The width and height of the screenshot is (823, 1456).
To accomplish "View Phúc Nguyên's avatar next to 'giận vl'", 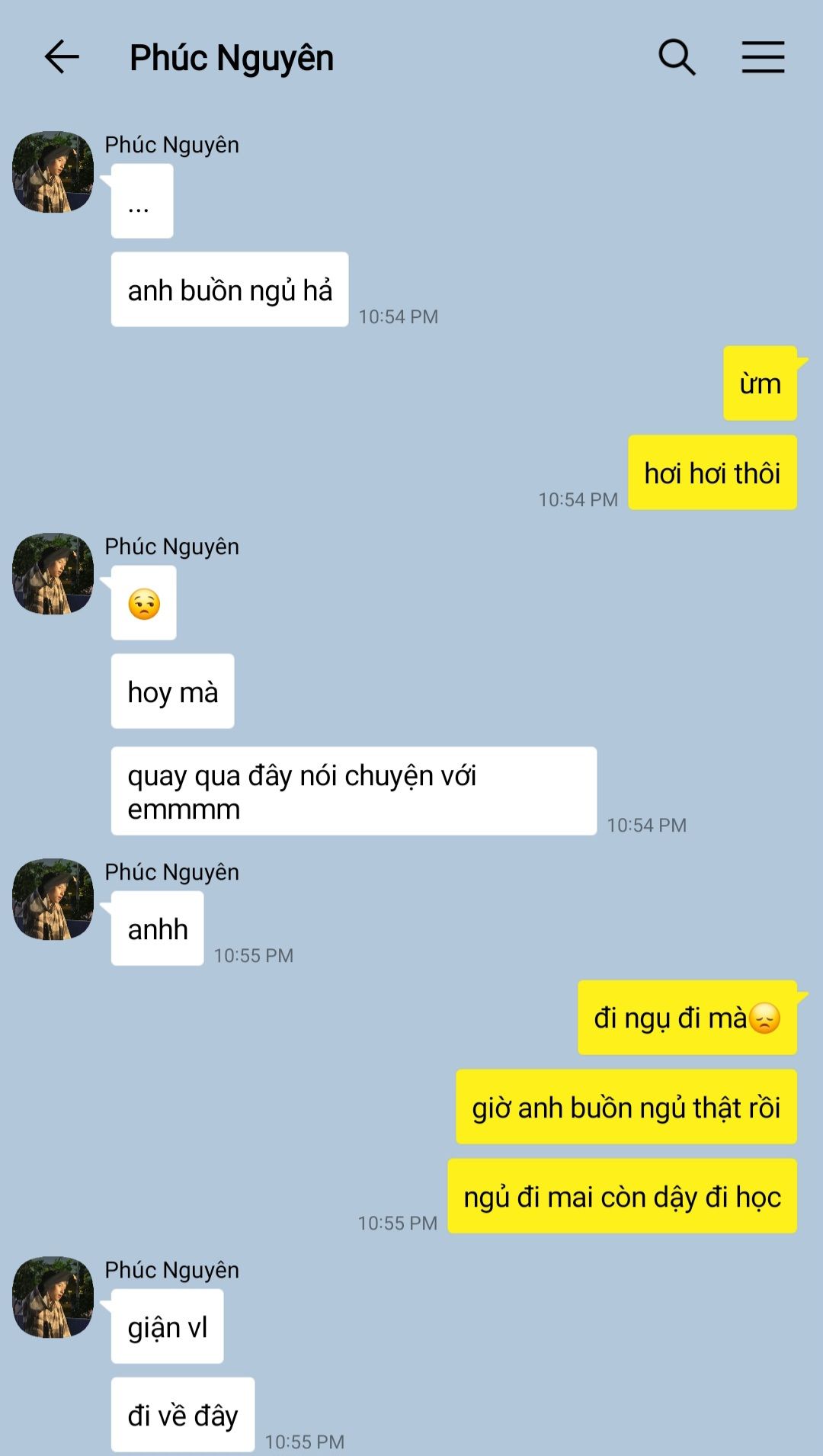I will (53, 1297).
